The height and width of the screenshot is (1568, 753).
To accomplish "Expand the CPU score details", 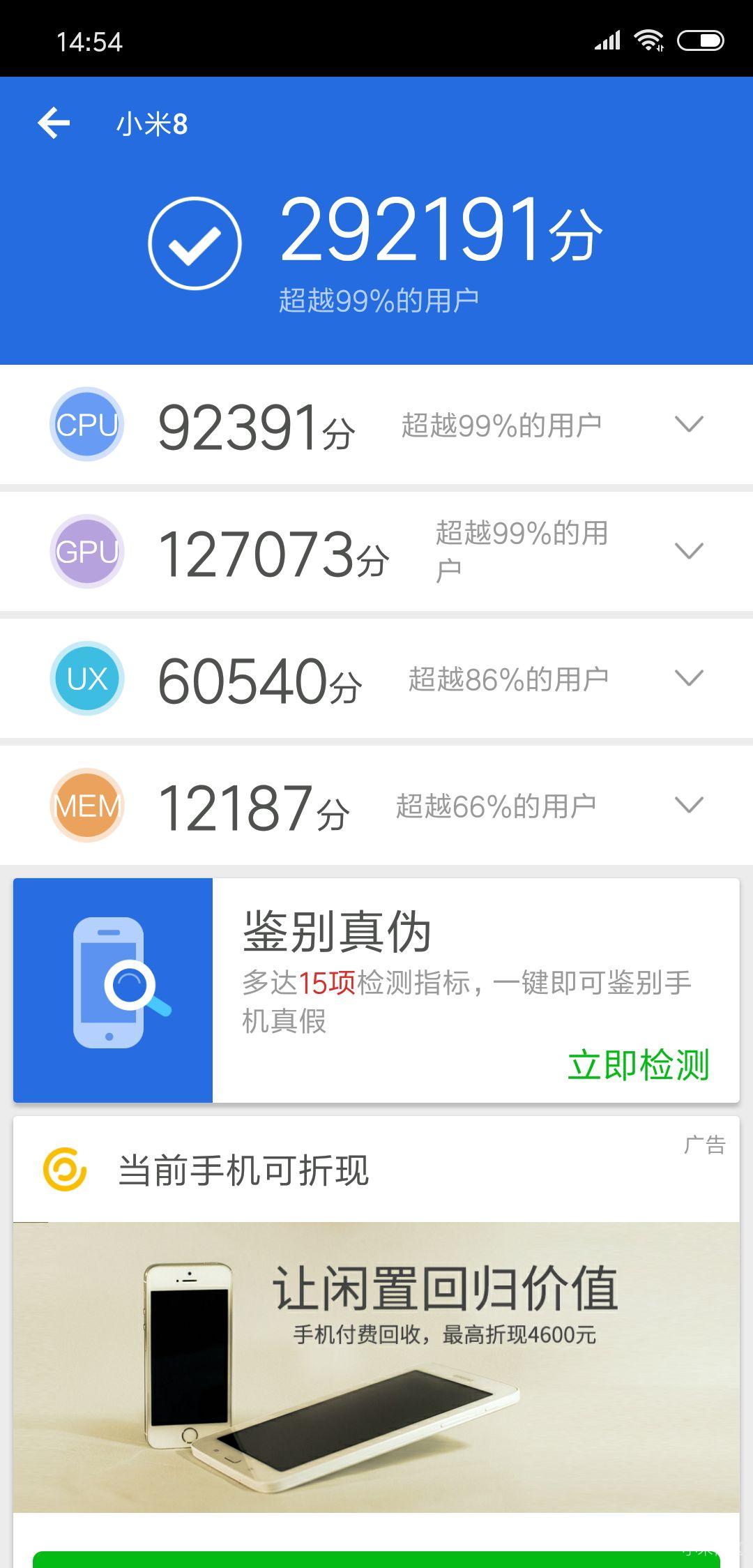I will pos(689,424).
